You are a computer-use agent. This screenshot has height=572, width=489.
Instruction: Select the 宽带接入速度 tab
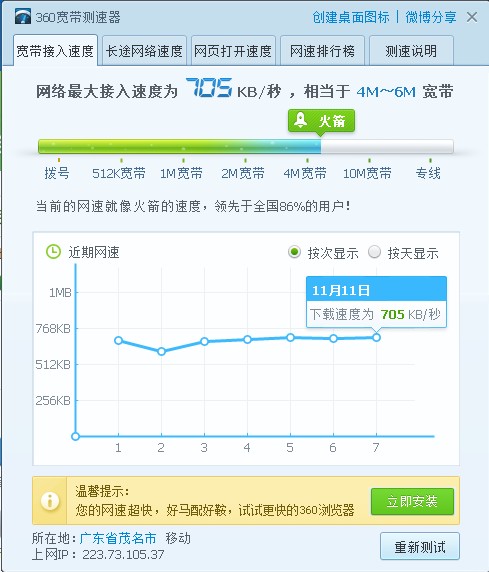(55, 51)
